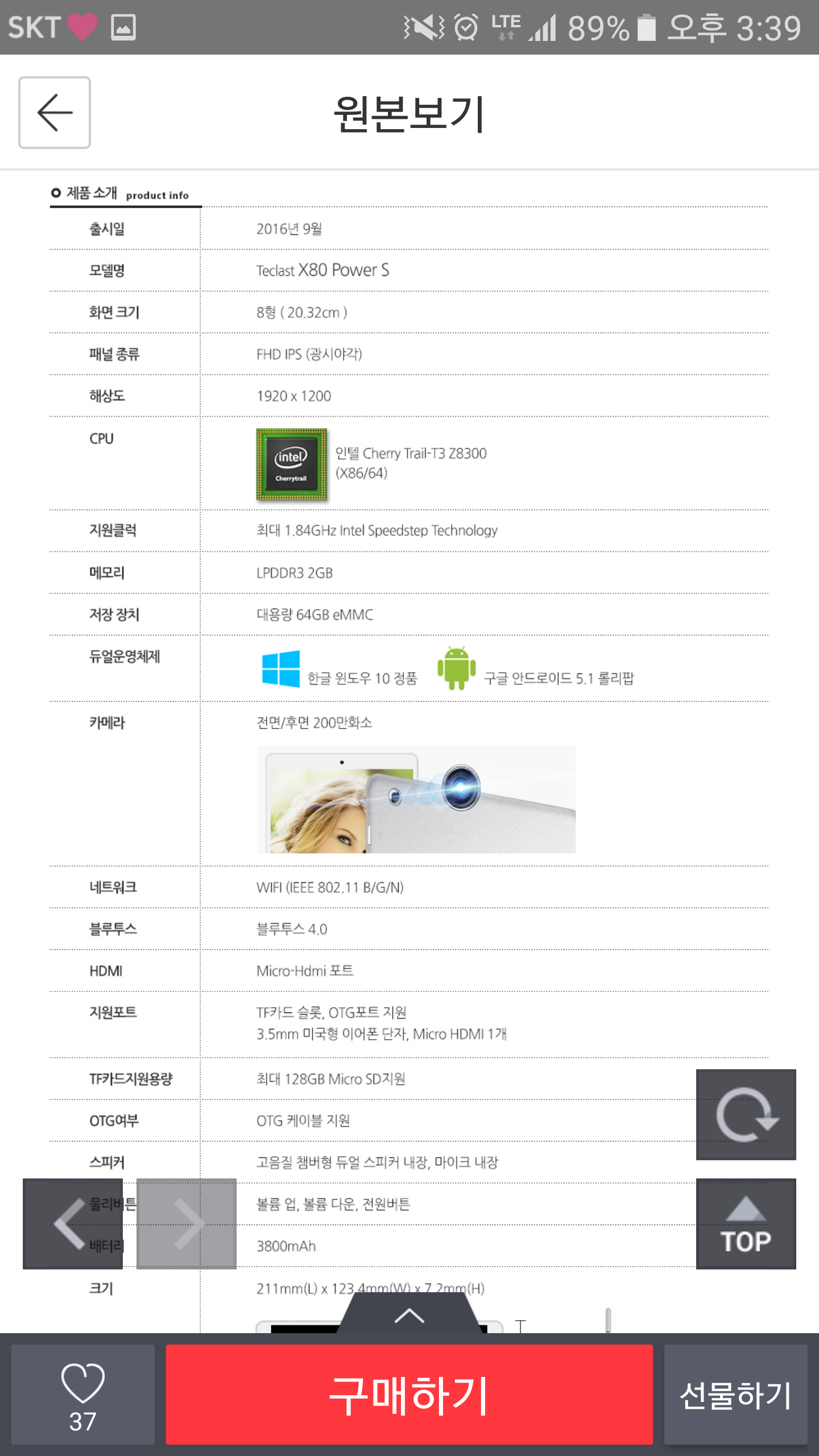The height and width of the screenshot is (1456, 819).
Task: Tap the red 구매하기 purchase button
Action: tap(409, 1394)
